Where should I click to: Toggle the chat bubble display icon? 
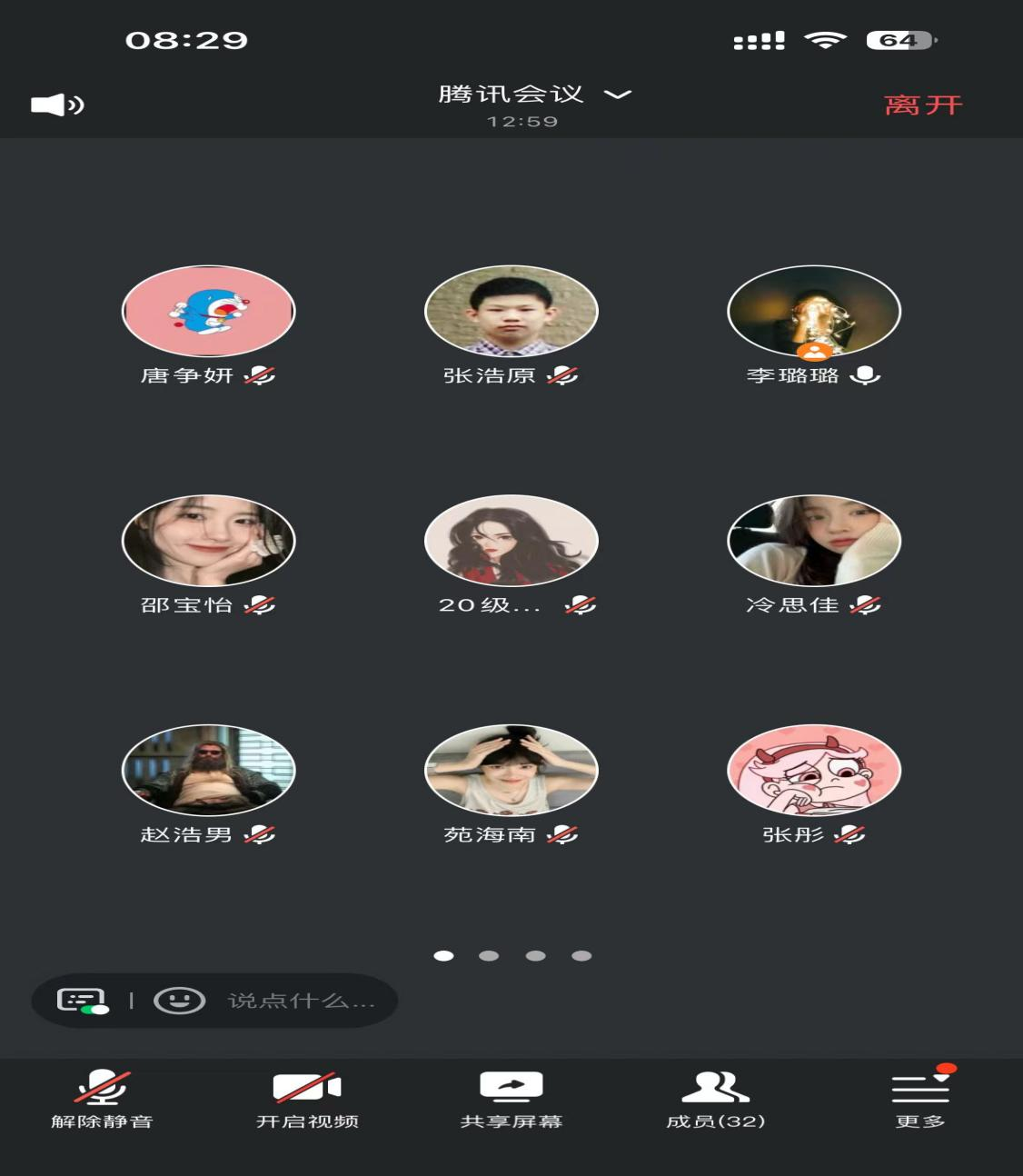coord(82,1001)
